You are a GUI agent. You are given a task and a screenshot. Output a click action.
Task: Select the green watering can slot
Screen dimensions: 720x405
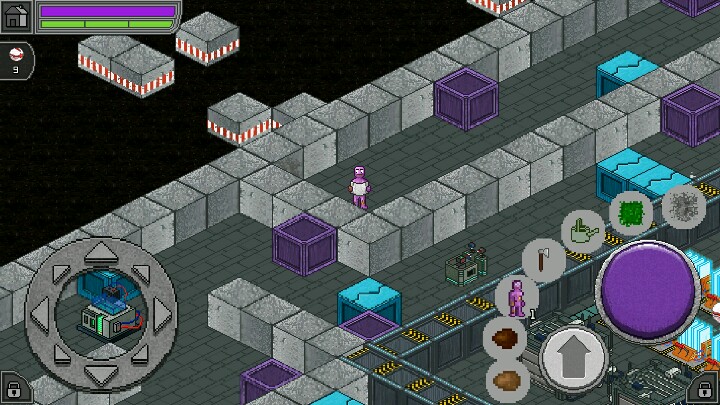(x=582, y=231)
